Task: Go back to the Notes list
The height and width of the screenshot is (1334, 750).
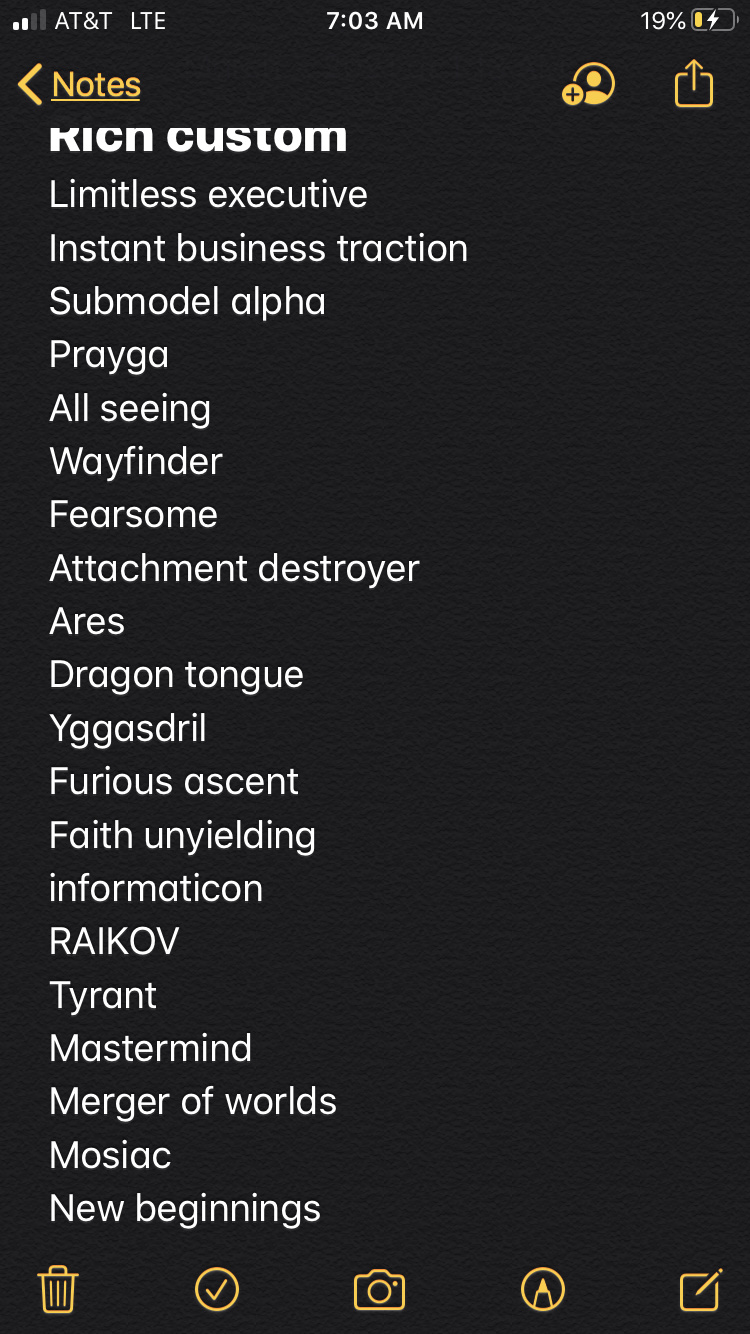Action: click(80, 85)
